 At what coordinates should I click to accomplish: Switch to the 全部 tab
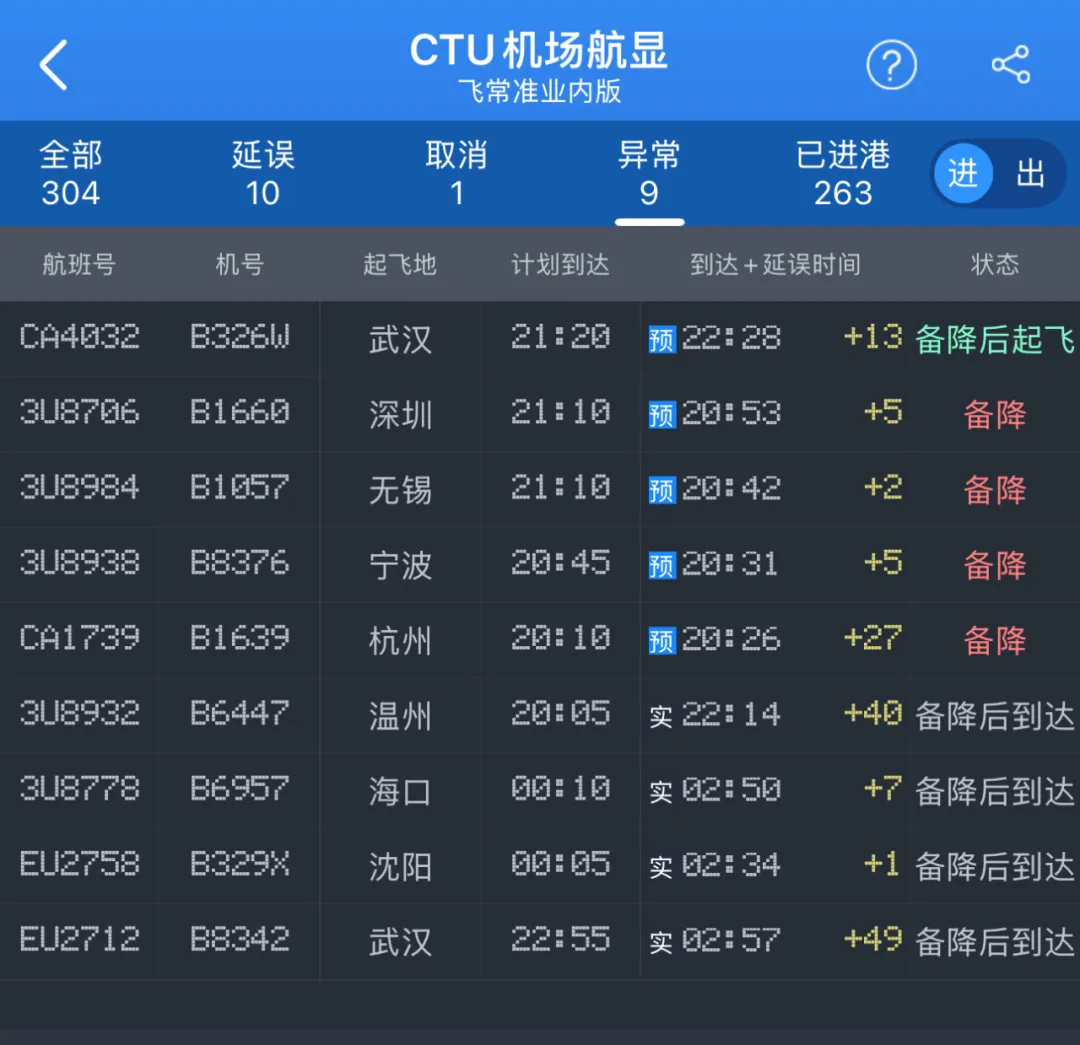(x=71, y=173)
